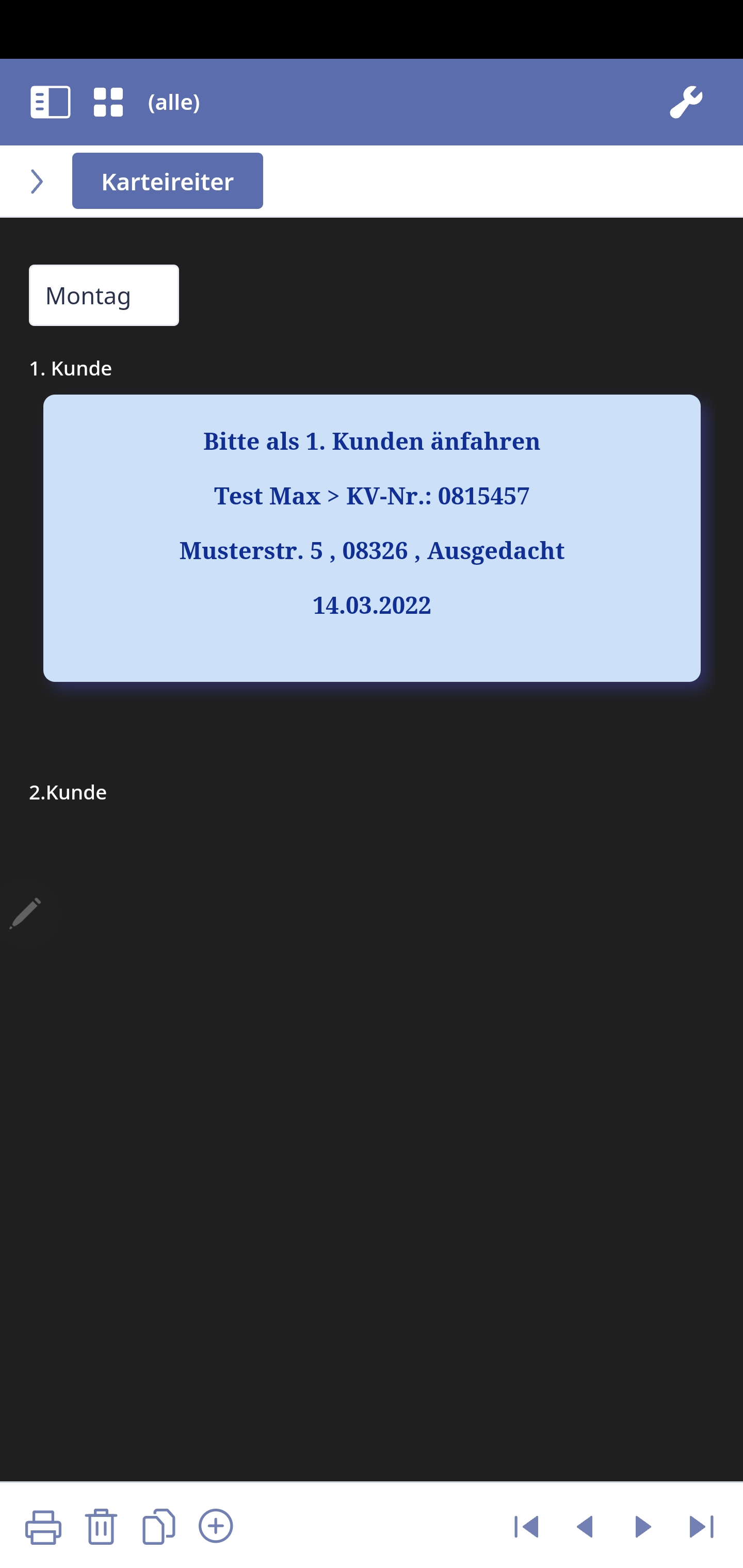743x1568 pixels.
Task: Jump to the last record
Action: click(x=701, y=1527)
